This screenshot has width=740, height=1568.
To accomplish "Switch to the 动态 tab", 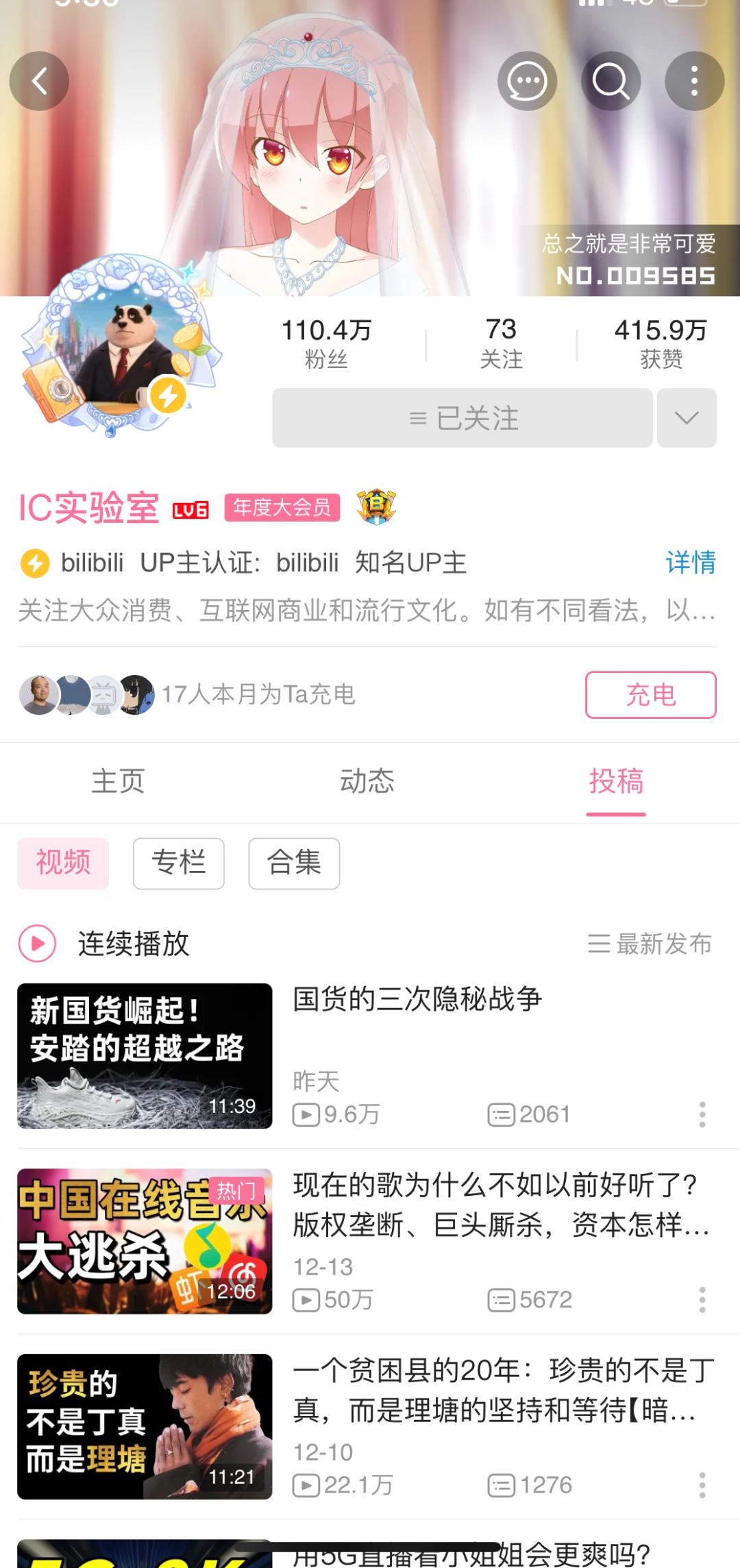I will pos(367,781).
